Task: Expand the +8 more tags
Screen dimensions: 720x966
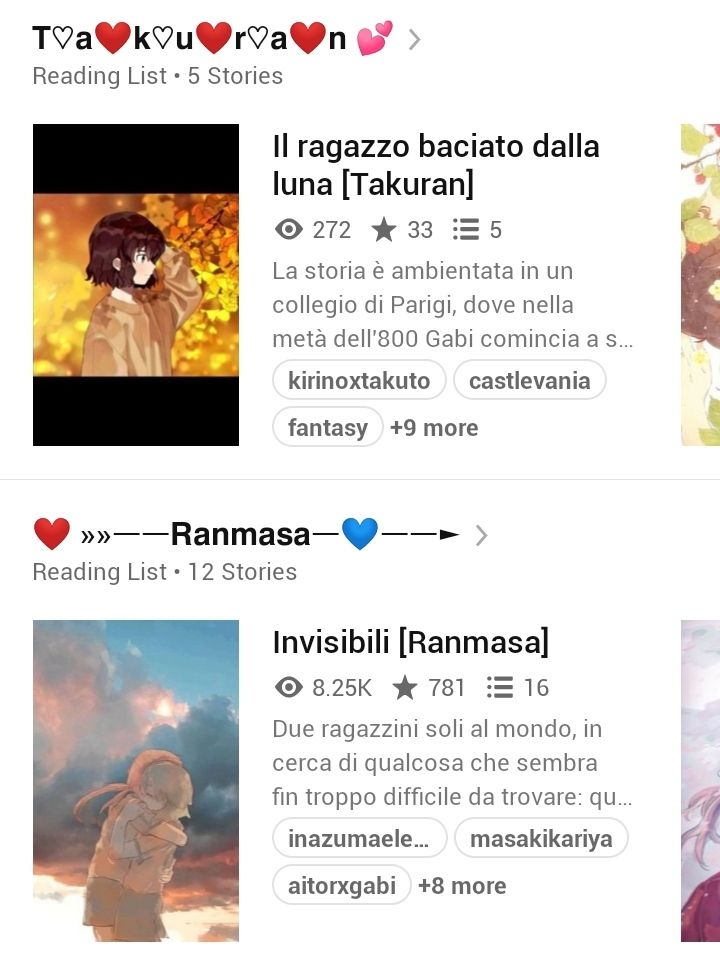Action: (x=462, y=886)
